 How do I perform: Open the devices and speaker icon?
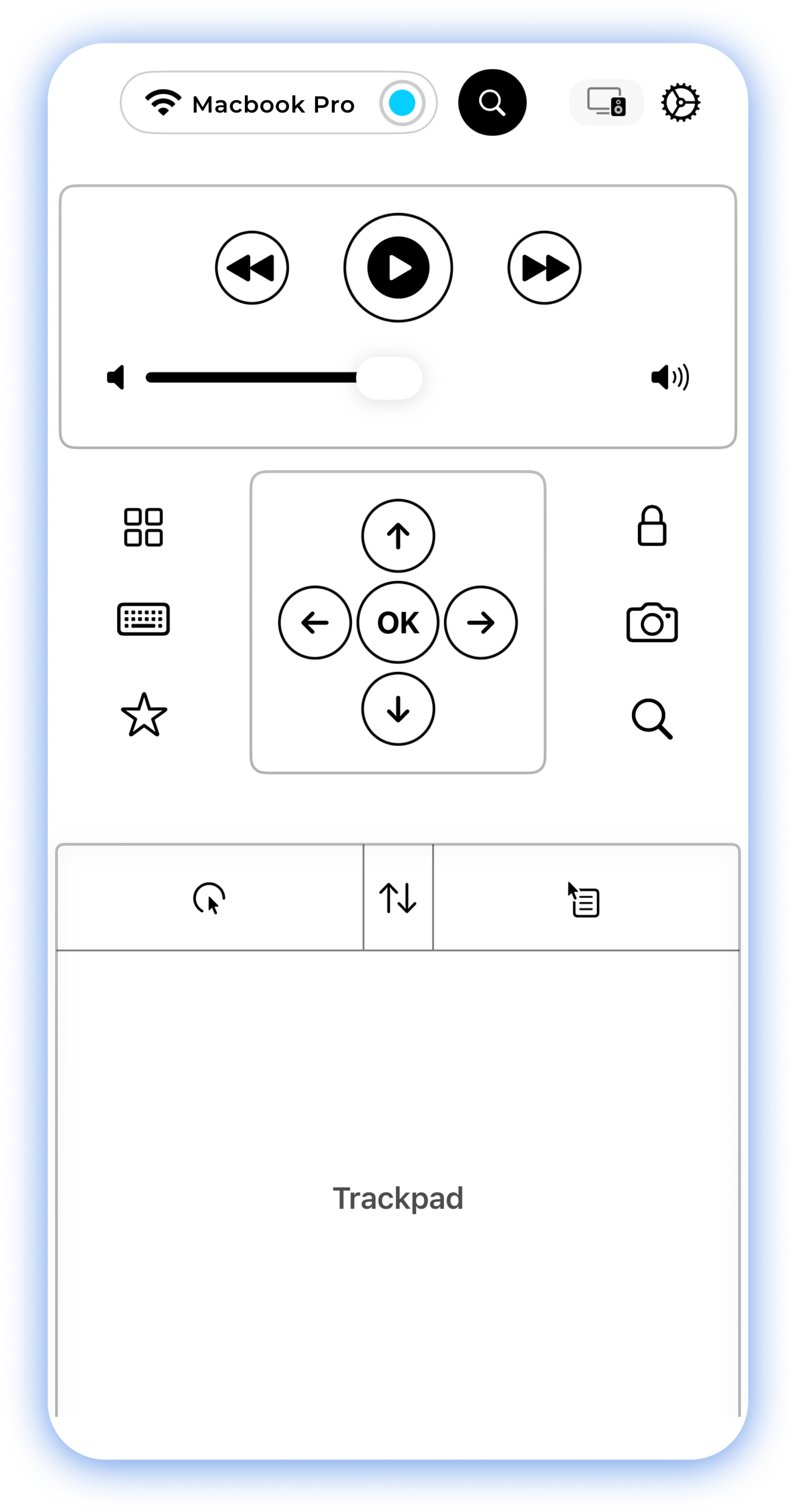click(x=606, y=103)
